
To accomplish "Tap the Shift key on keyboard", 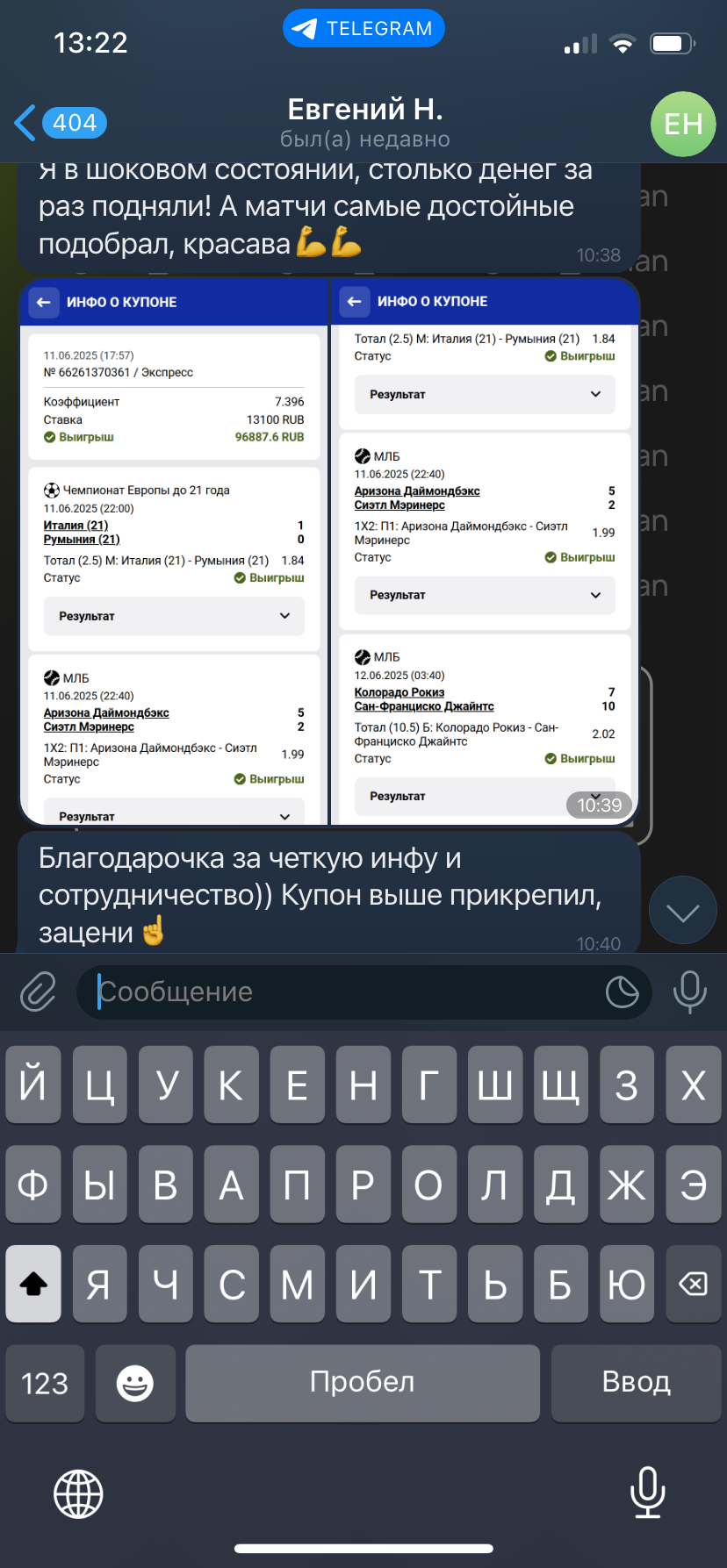I will coord(33,1284).
